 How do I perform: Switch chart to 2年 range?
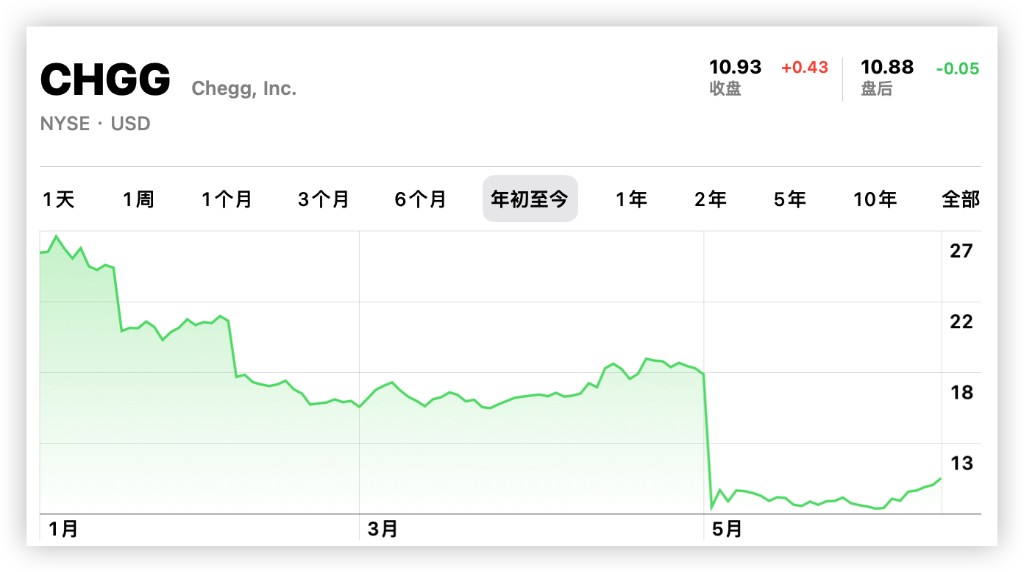pyautogui.click(x=711, y=199)
